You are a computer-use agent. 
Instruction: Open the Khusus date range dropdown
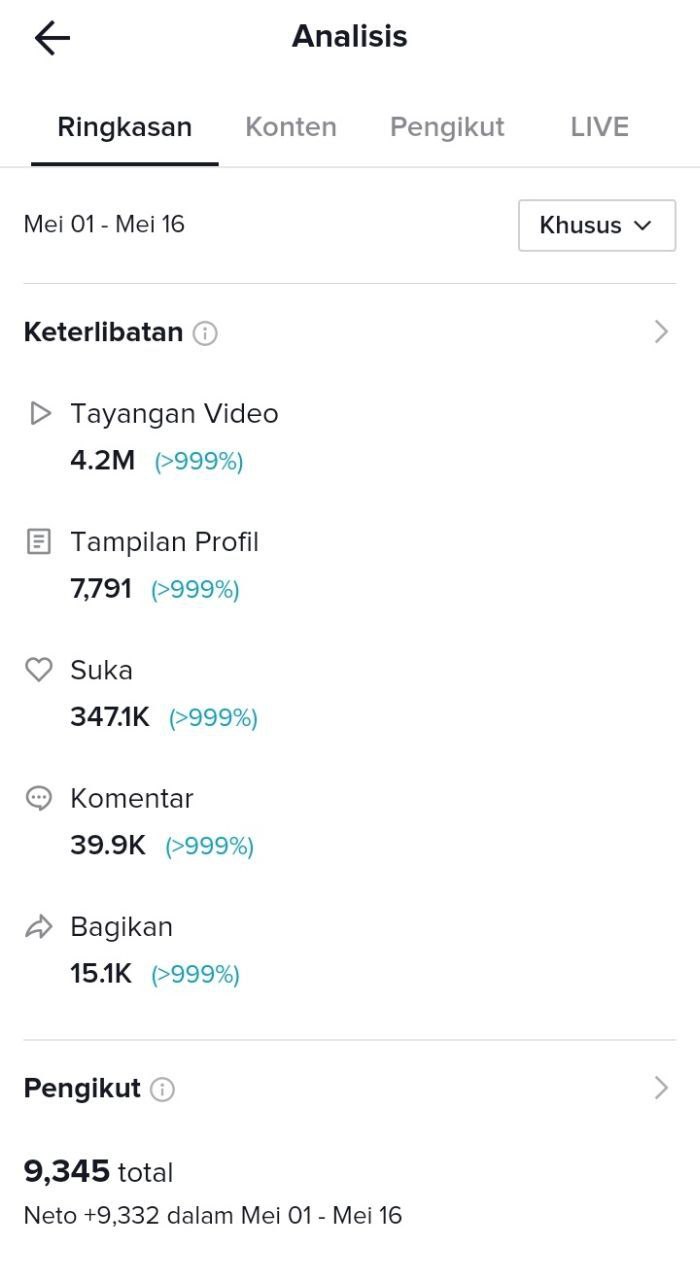point(596,225)
